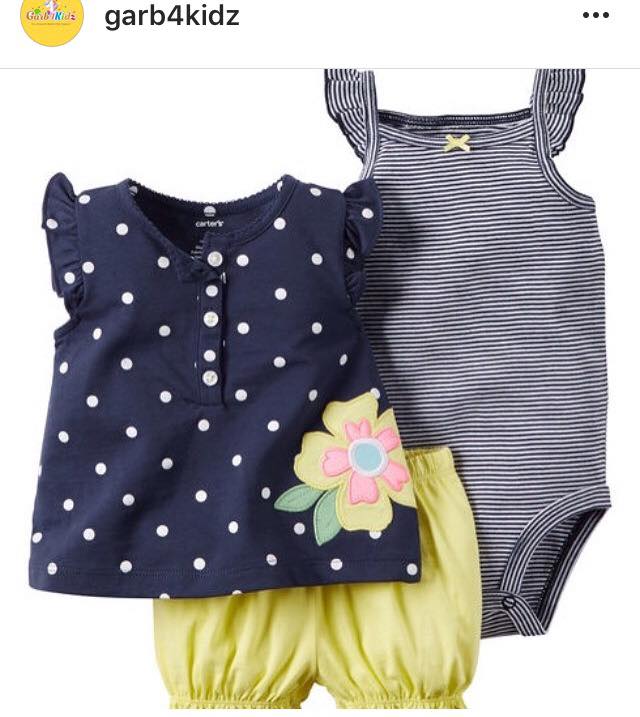Open the garb4kidz profile picture
Image resolution: width=640 pixels, height=717 pixels.
point(53,19)
